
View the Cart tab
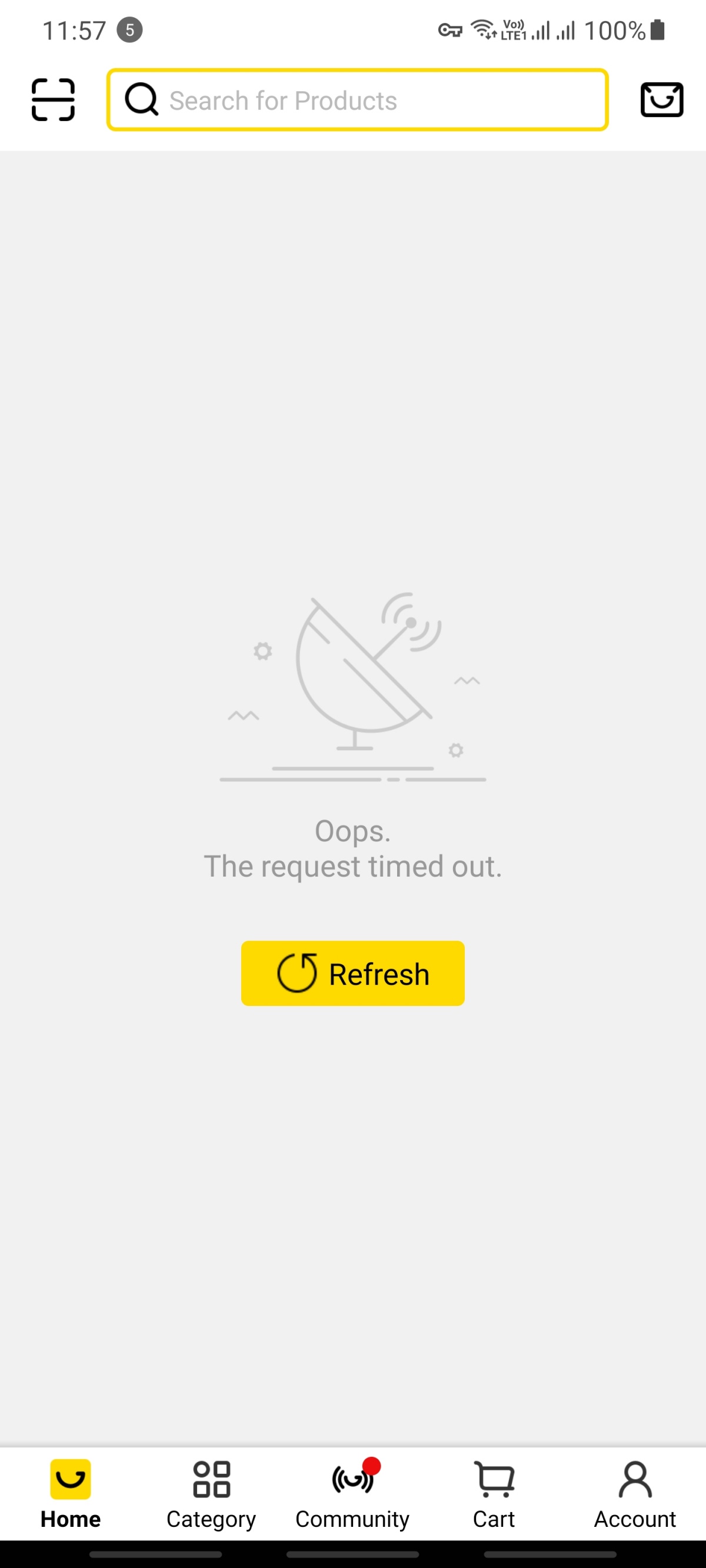494,1494
